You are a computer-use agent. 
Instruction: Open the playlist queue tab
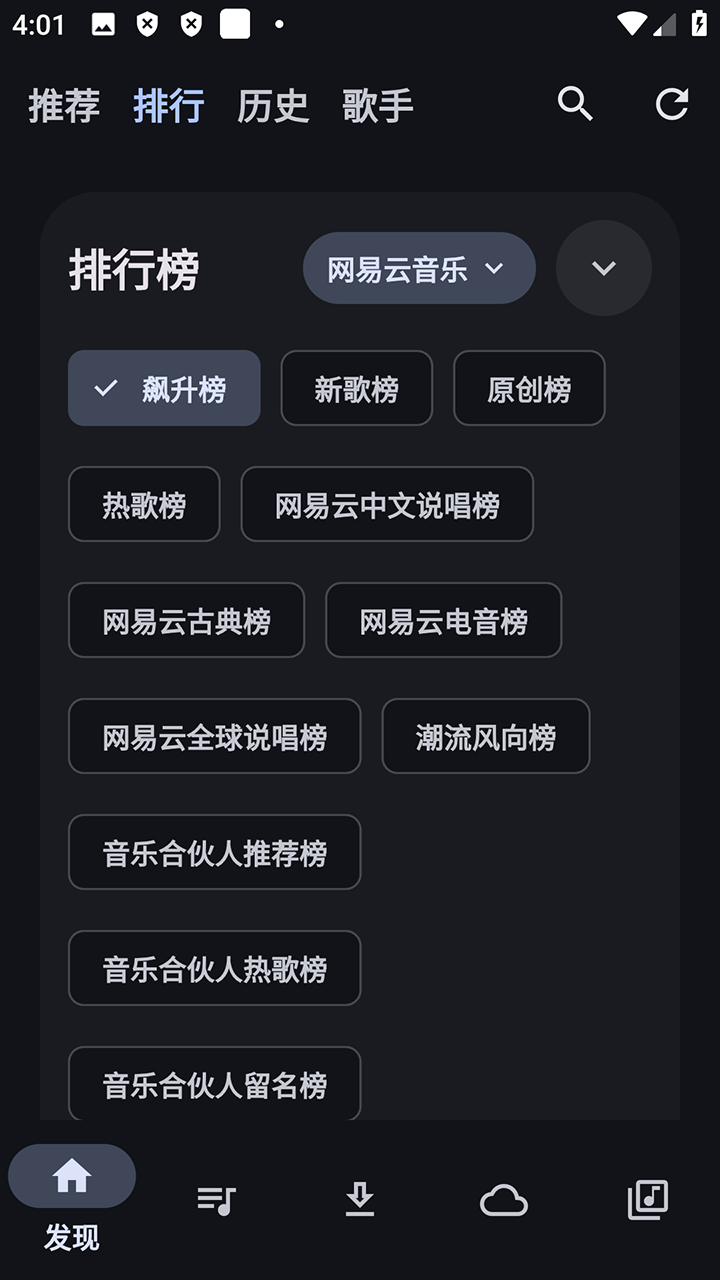(216, 1200)
